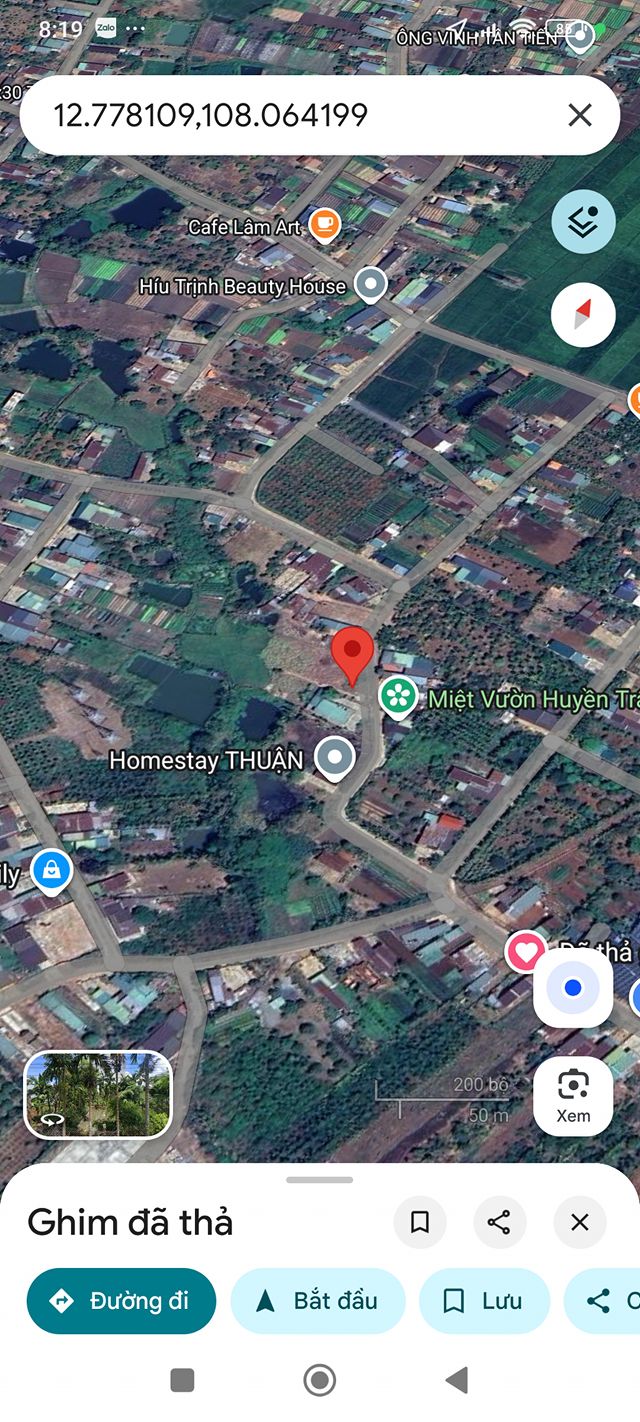Open the Street View thumbnail
The width and height of the screenshot is (640, 1422).
point(98,1094)
